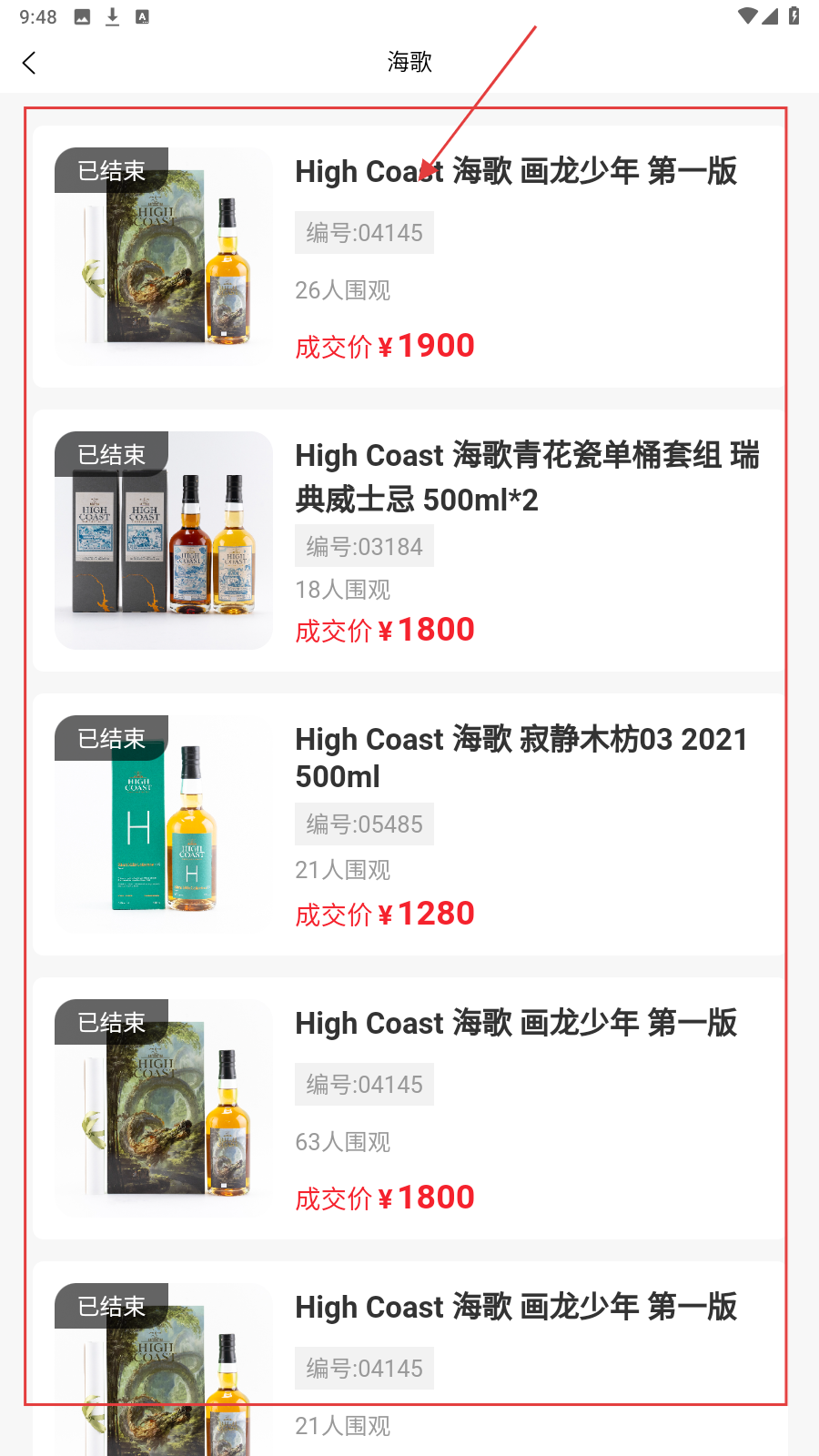Select 画龙少年 第一版 with 63人围观
This screenshot has width=819, height=1456.
coord(515,1024)
